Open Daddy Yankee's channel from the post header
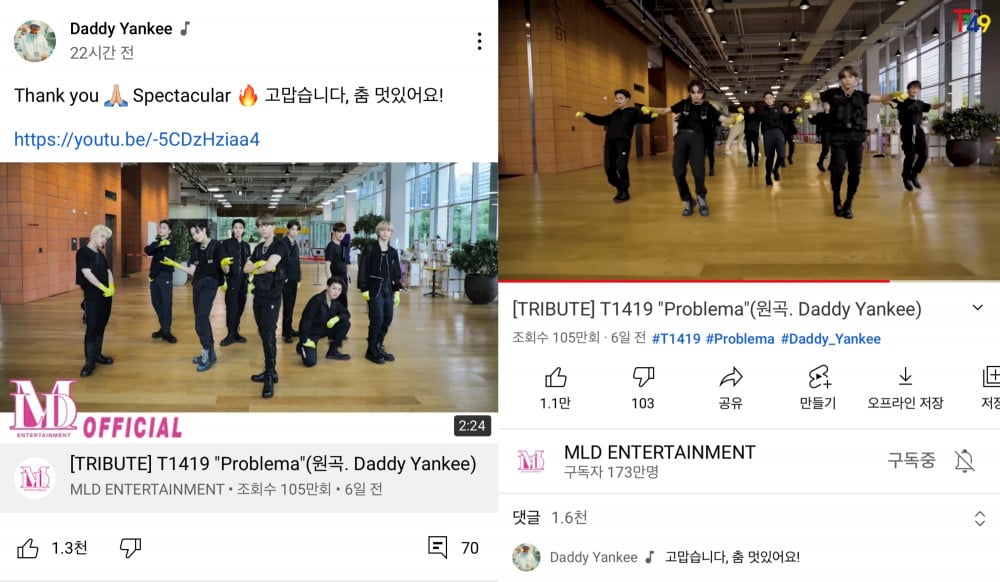Image resolution: width=1000 pixels, height=582 pixels. [120, 29]
